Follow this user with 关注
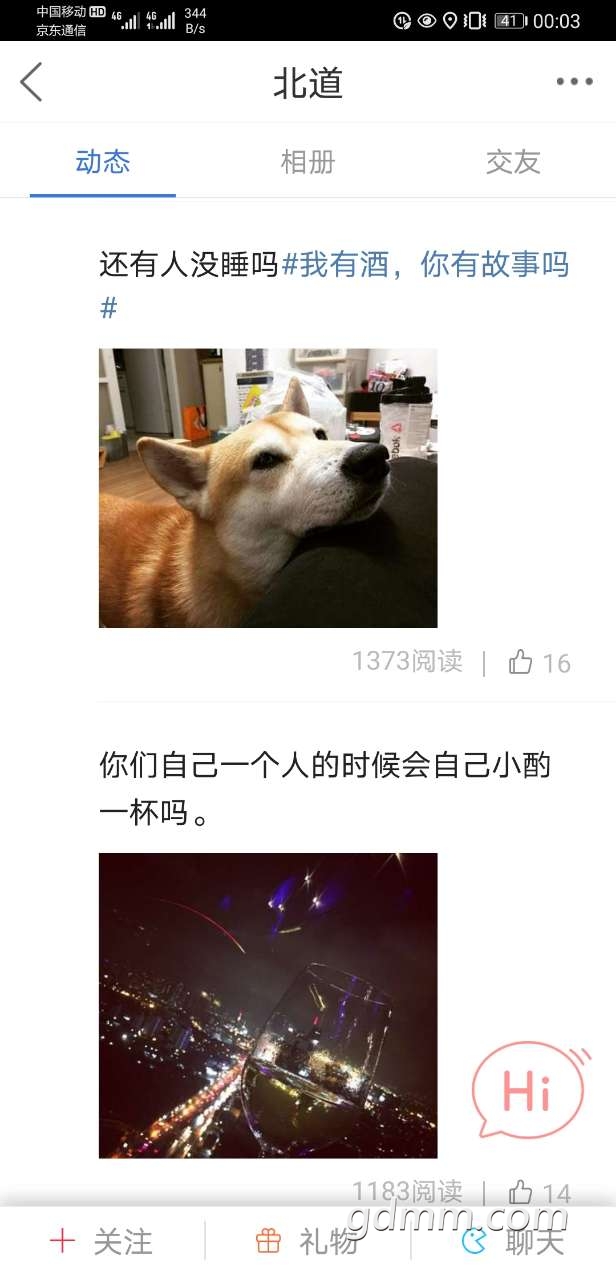The image size is (616, 1280). [x=102, y=1242]
